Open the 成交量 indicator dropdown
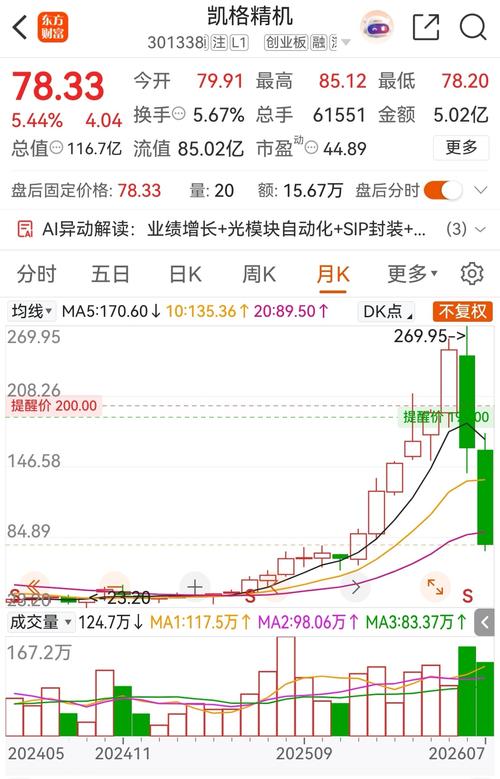 point(40,622)
